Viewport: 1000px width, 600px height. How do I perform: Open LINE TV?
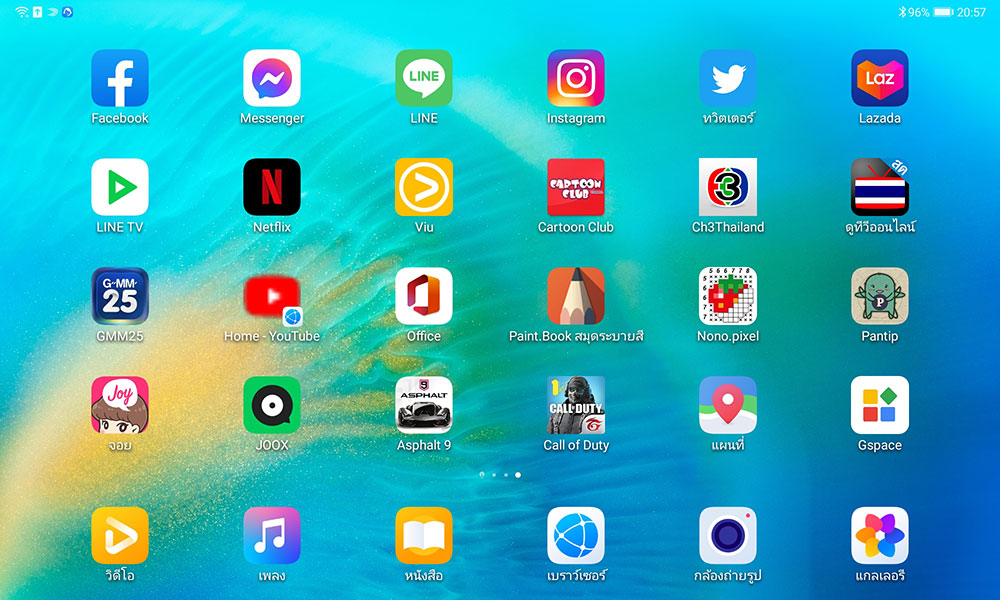pyautogui.click(x=120, y=187)
